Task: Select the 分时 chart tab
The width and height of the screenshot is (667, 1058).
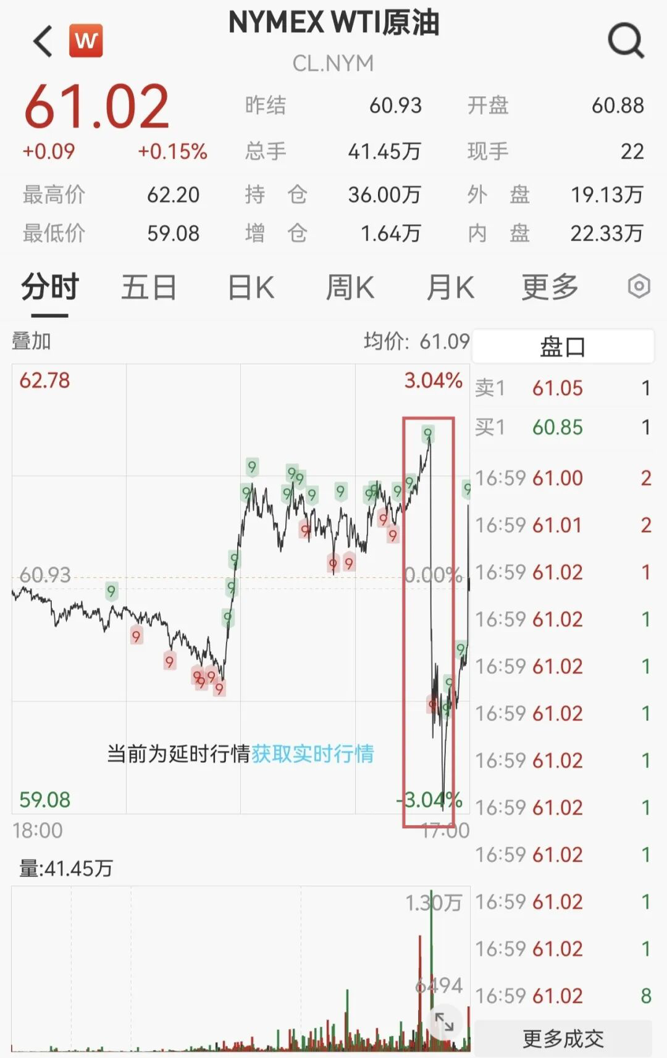Action: 50,288
